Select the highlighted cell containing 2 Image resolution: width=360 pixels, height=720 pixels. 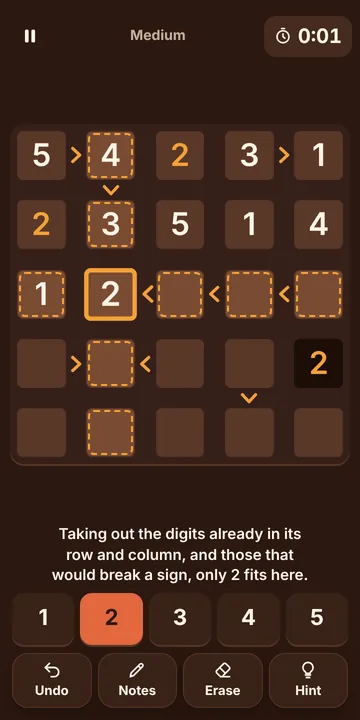[x=110, y=294]
